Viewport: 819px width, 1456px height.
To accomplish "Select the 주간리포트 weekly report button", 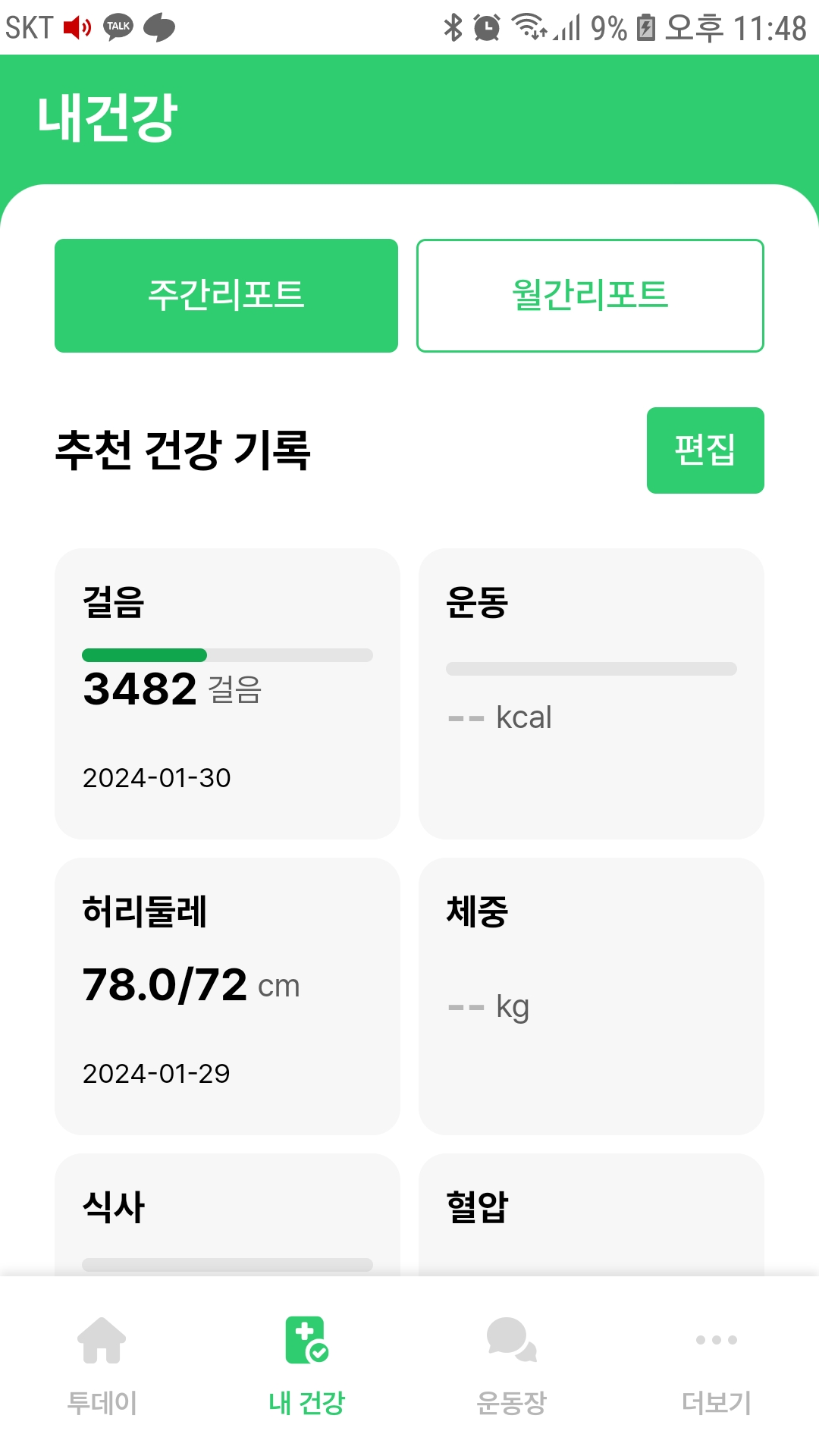I will coord(226,296).
